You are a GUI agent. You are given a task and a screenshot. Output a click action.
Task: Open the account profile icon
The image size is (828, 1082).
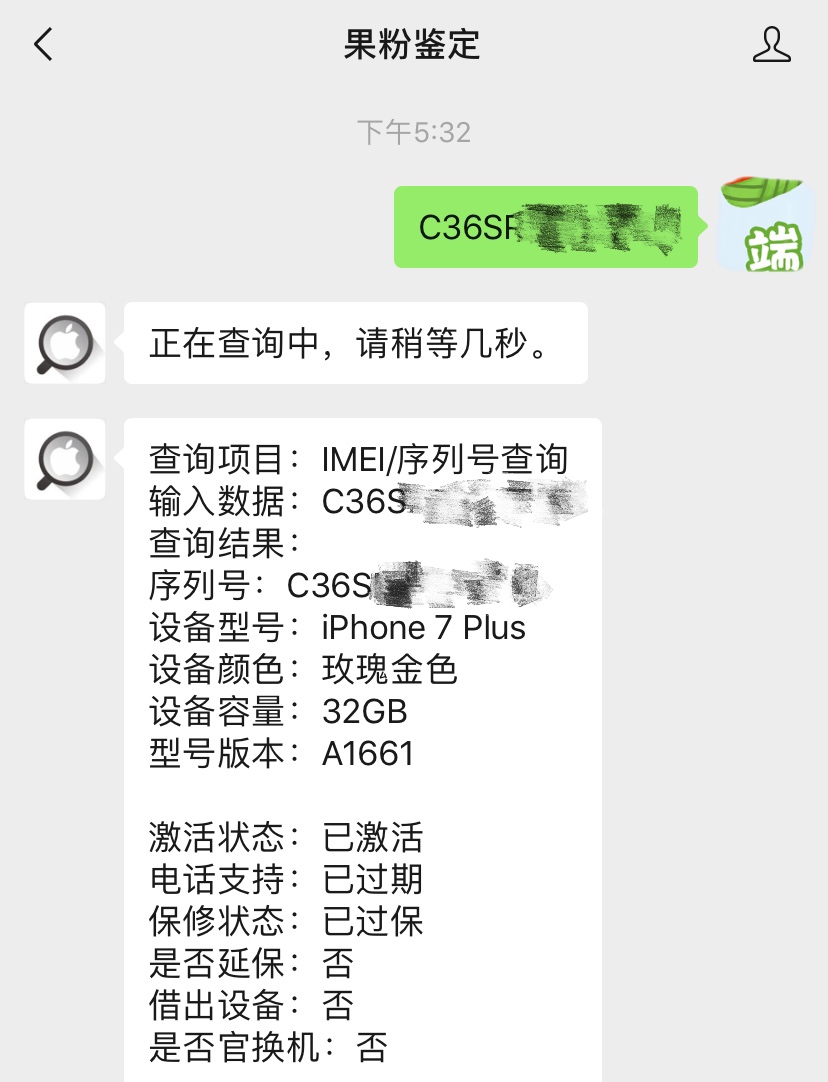pos(771,45)
